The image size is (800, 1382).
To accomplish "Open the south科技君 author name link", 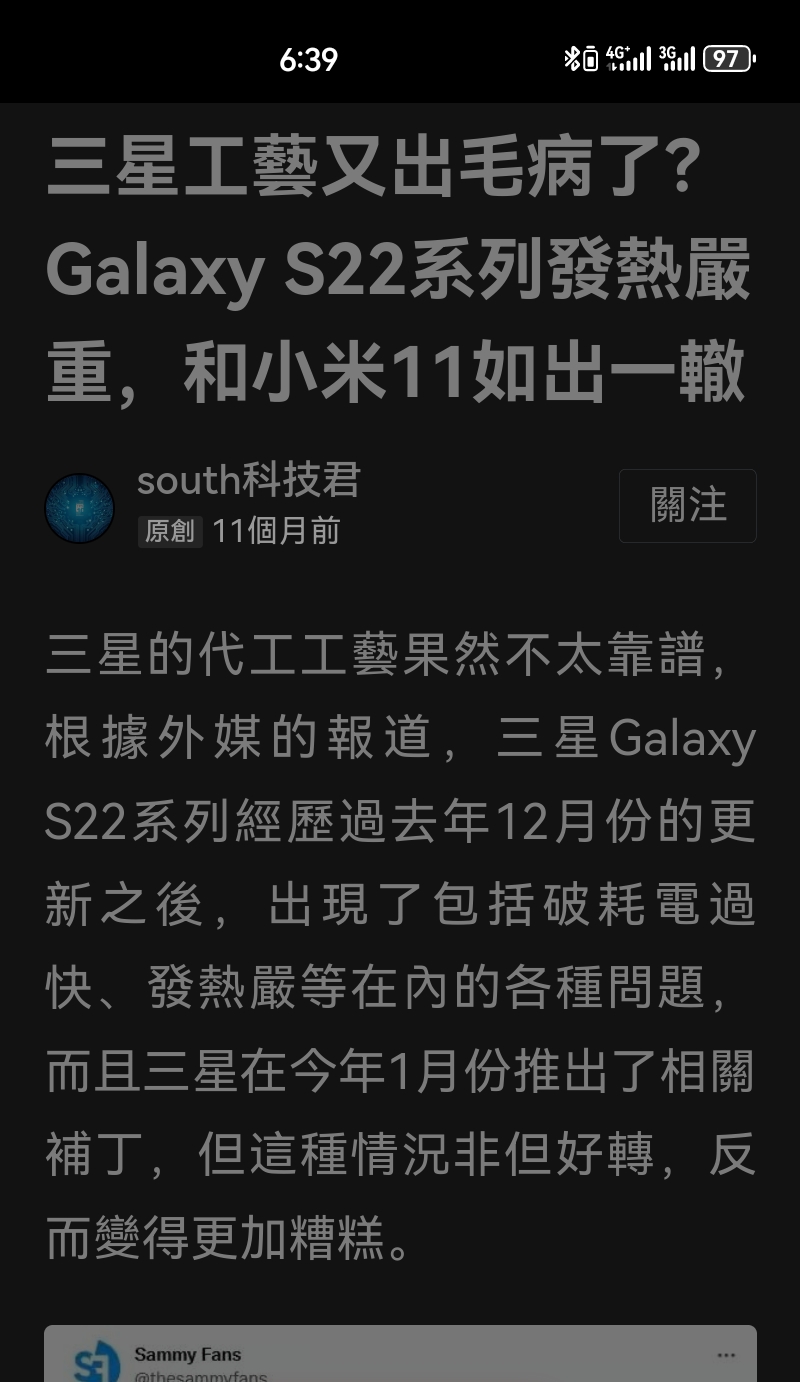I will (x=248, y=481).
